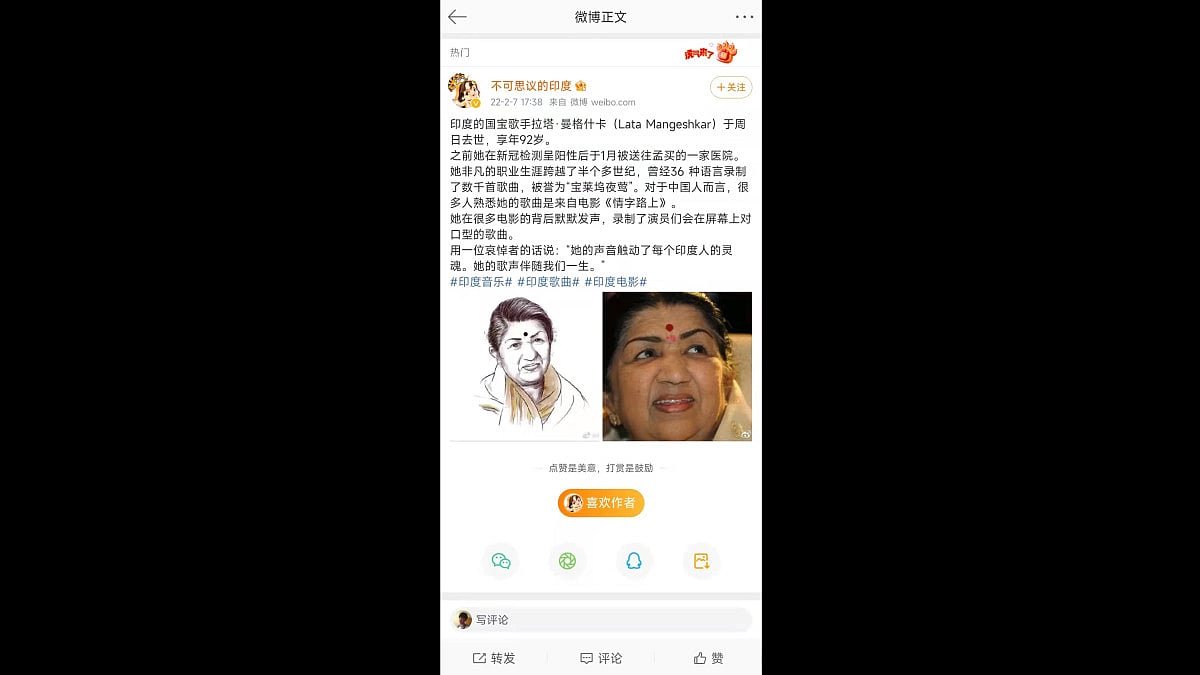Repost with the 转发 button
The height and width of the screenshot is (675, 1200).
pyautogui.click(x=495, y=658)
